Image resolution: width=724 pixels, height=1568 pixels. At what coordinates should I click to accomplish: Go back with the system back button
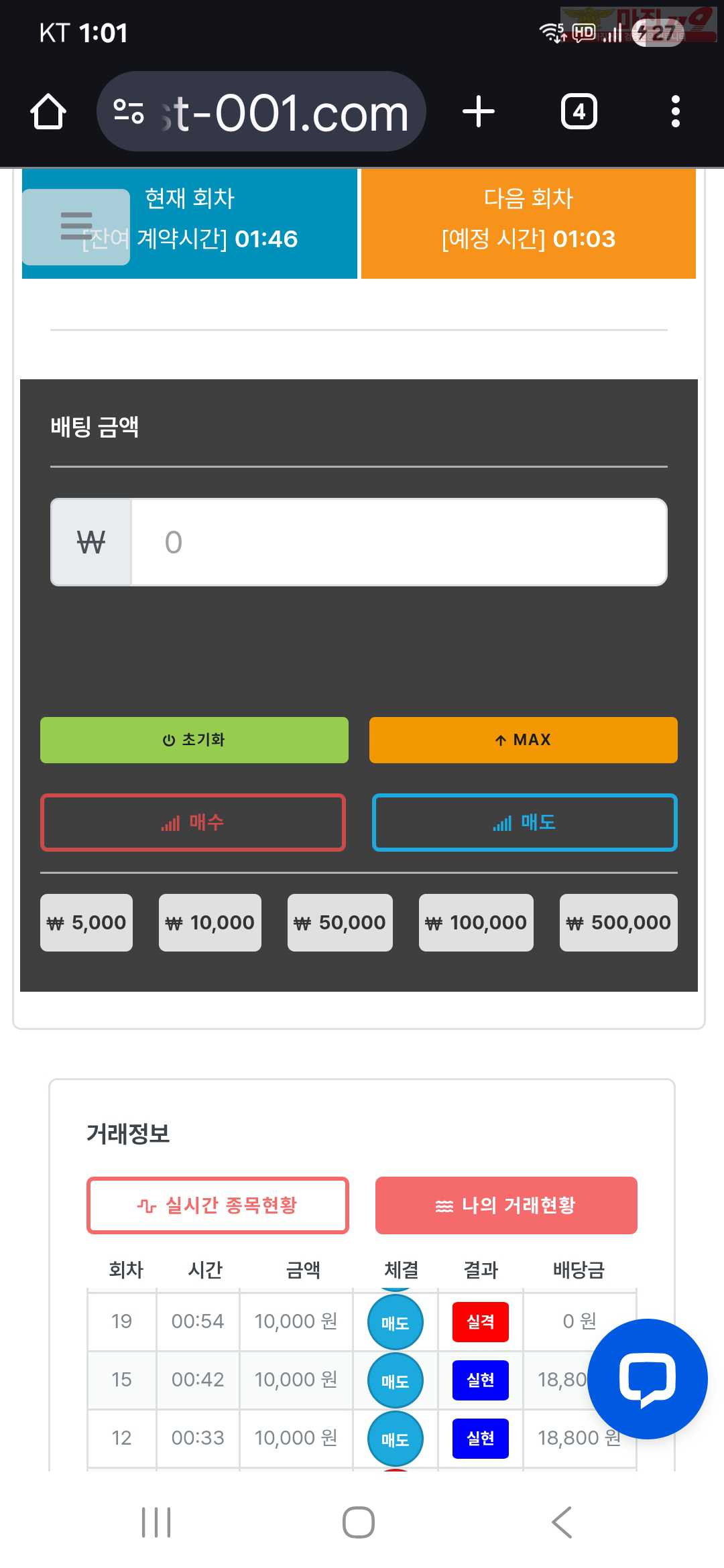(x=562, y=1522)
